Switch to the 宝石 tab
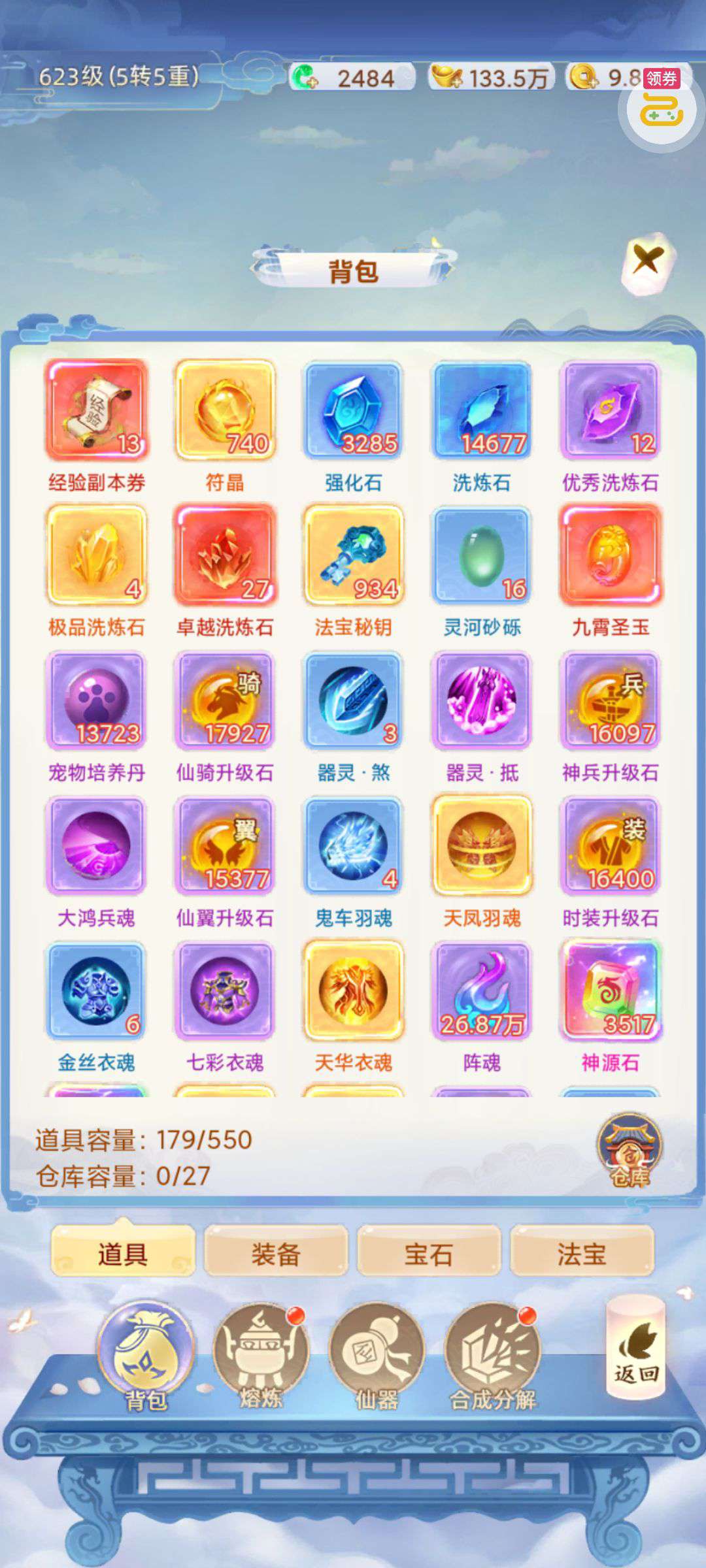The image size is (706, 1568). (x=429, y=1254)
